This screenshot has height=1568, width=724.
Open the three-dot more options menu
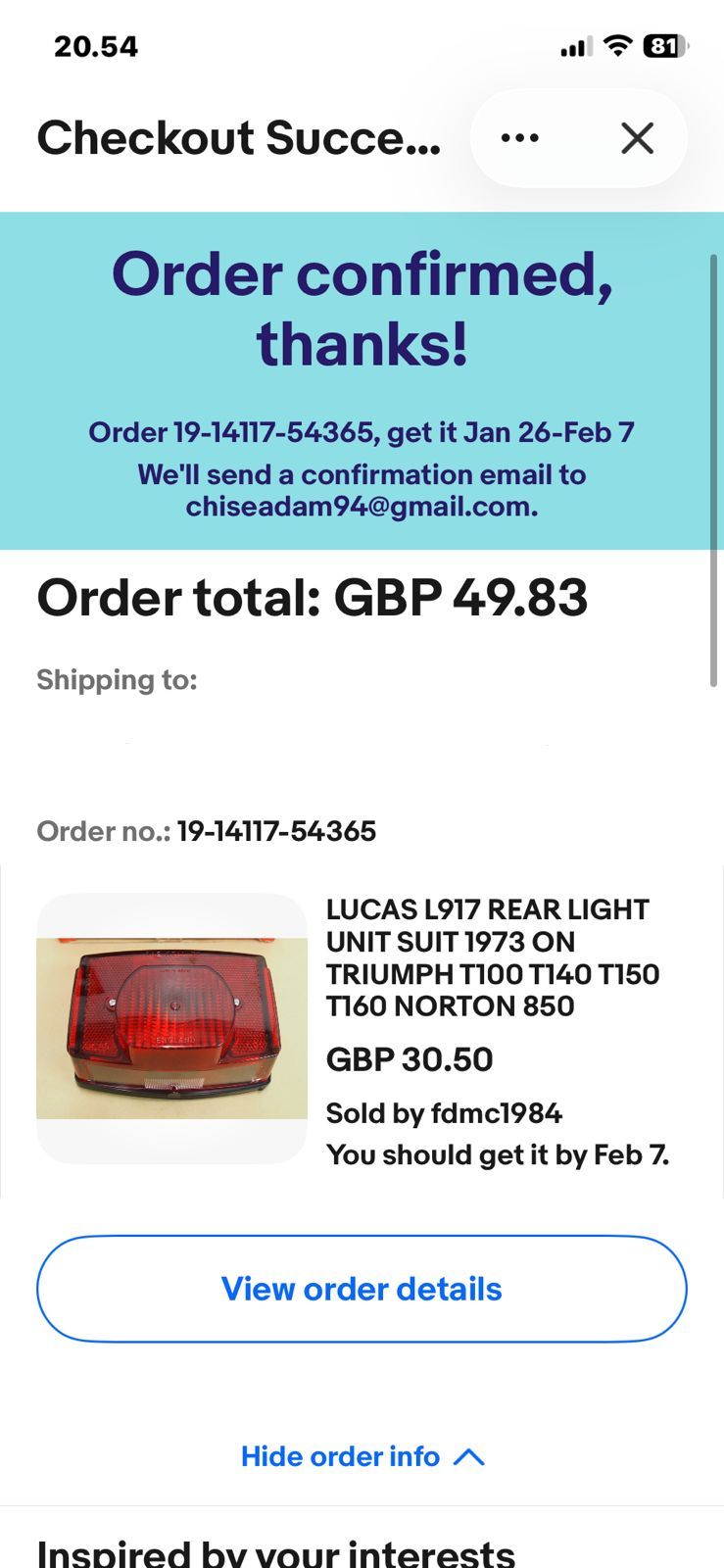(519, 138)
